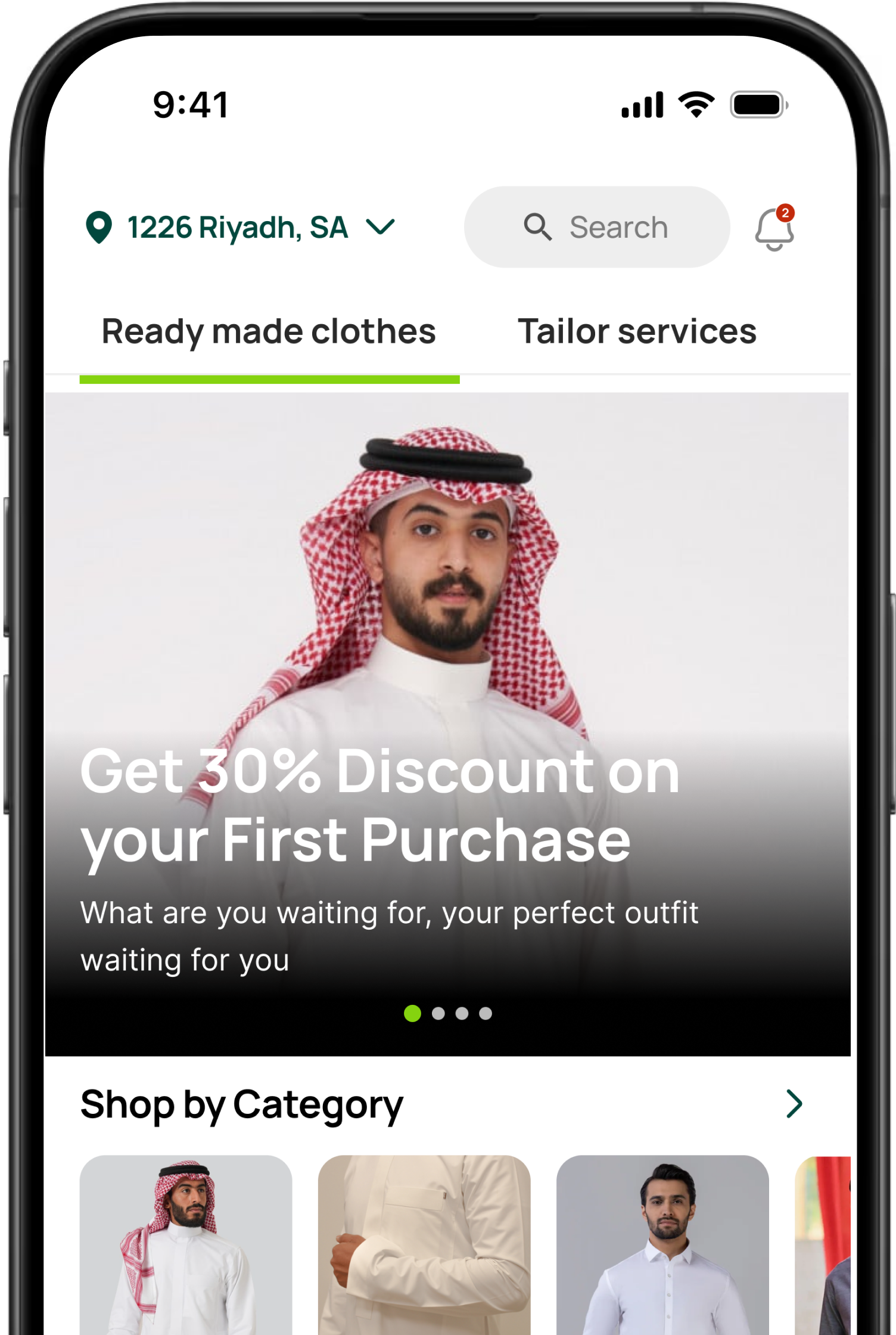Select the Ready made clothes tab
The height and width of the screenshot is (1335, 896).
pyautogui.click(x=269, y=332)
